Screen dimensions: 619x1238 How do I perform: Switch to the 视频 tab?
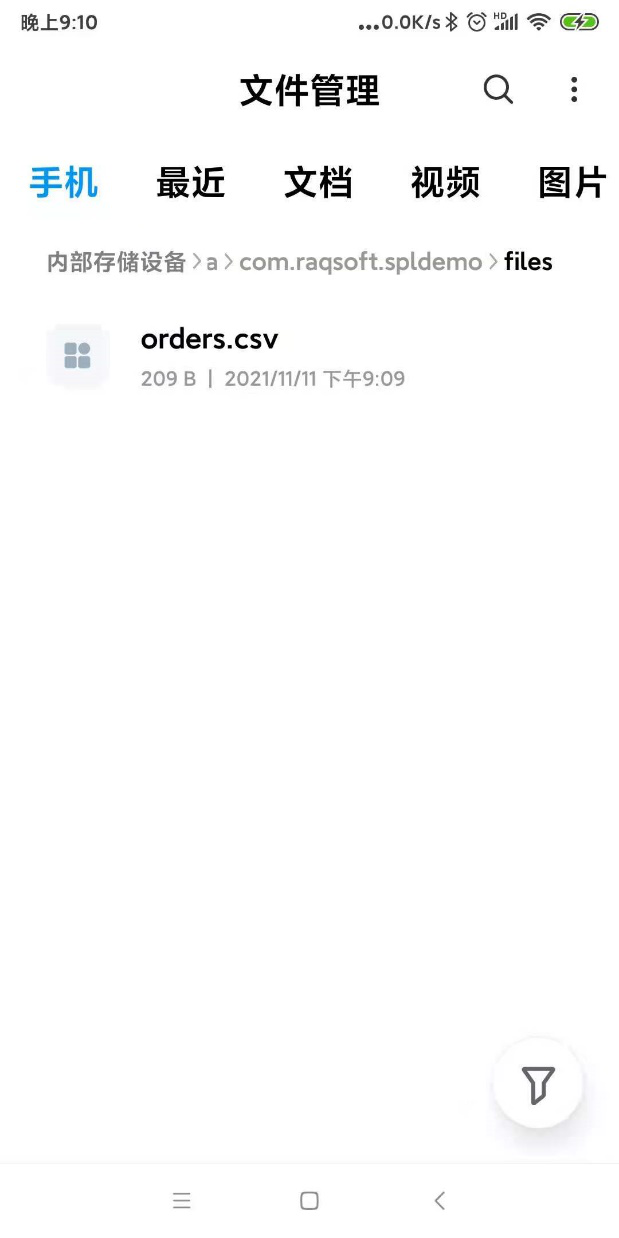(x=445, y=183)
